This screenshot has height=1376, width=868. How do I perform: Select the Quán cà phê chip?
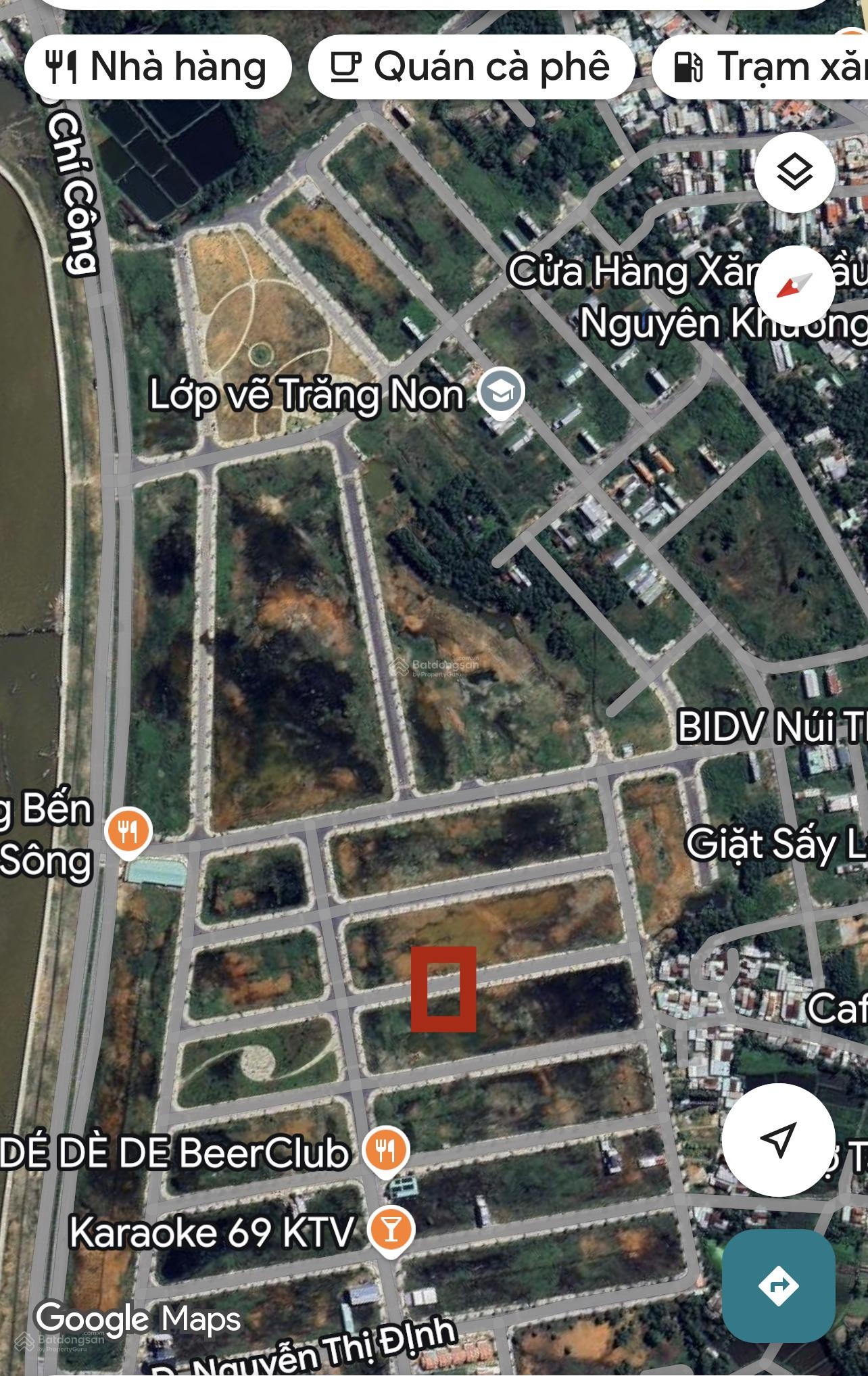point(471,66)
